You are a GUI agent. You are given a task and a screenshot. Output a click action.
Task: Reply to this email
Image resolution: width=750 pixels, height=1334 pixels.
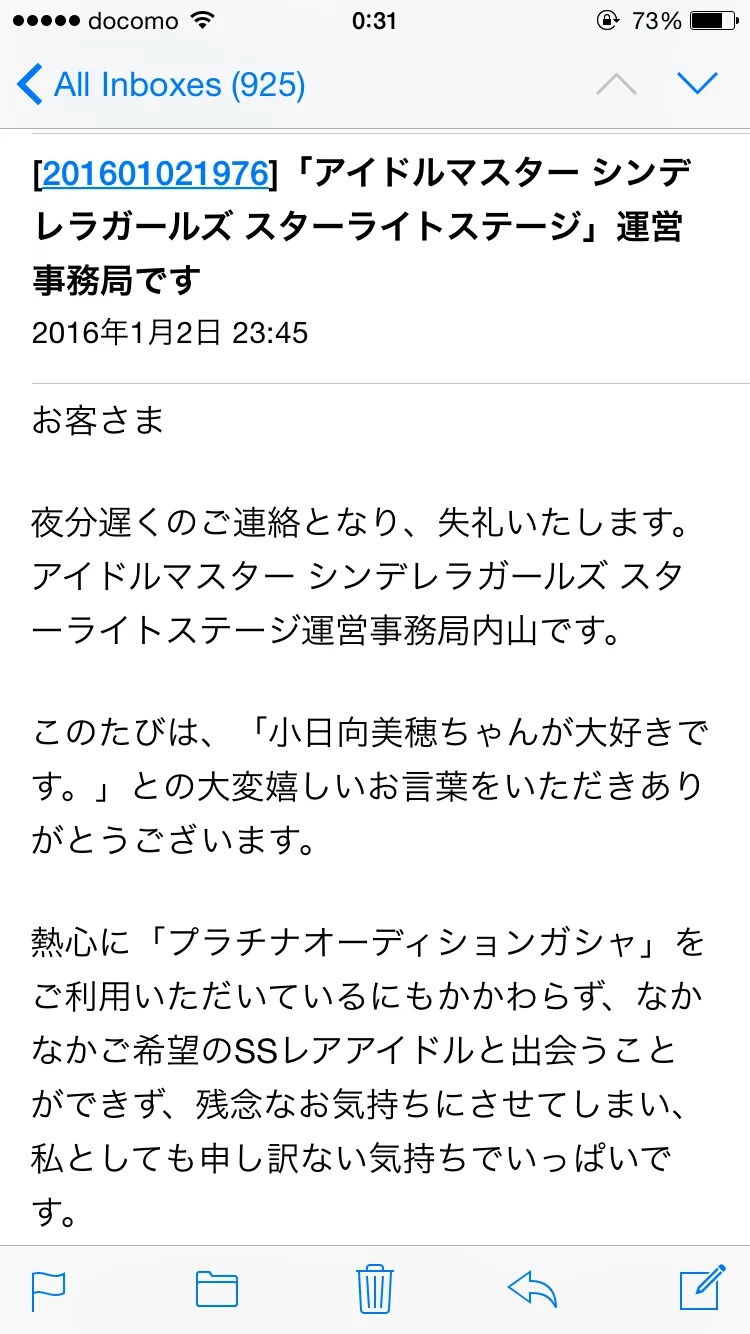(x=532, y=1289)
